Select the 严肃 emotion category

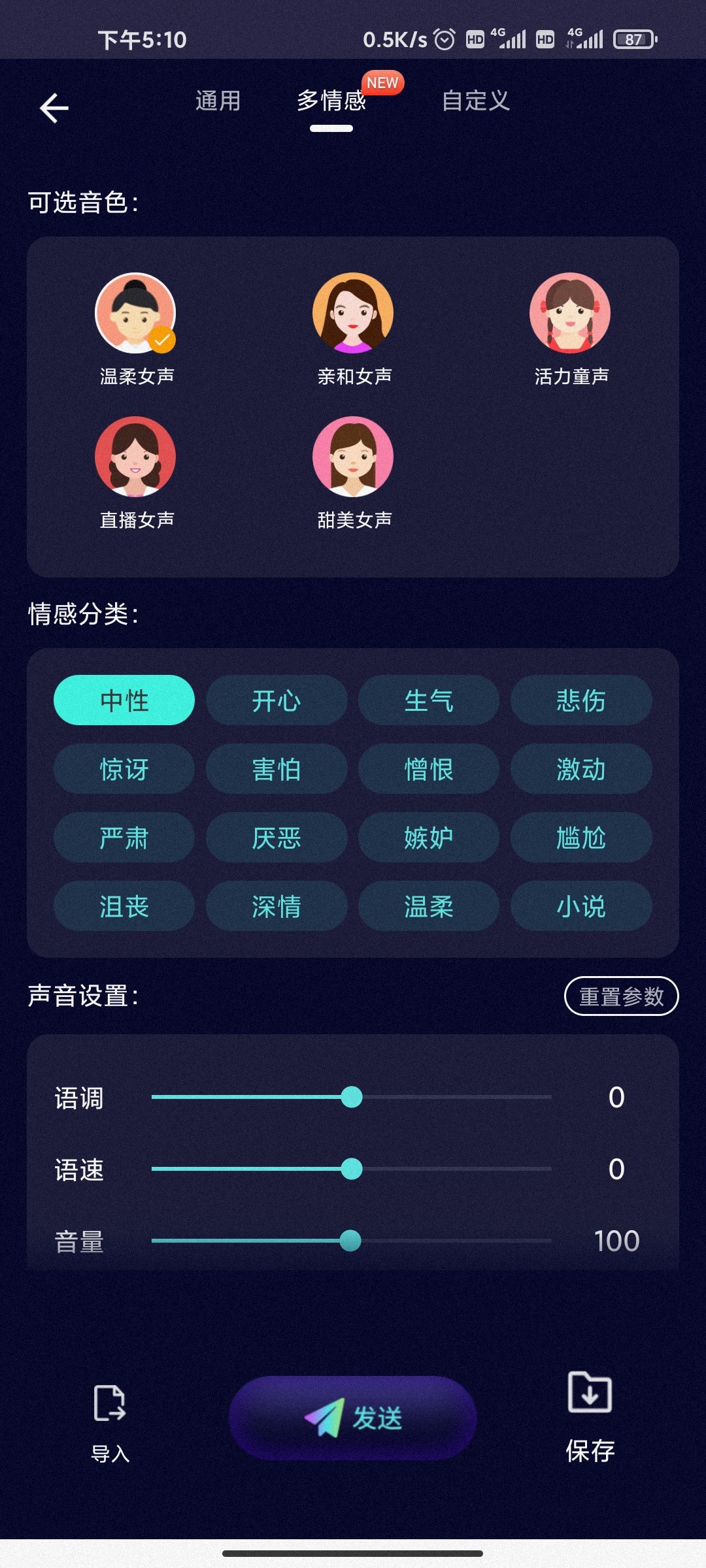[124, 838]
